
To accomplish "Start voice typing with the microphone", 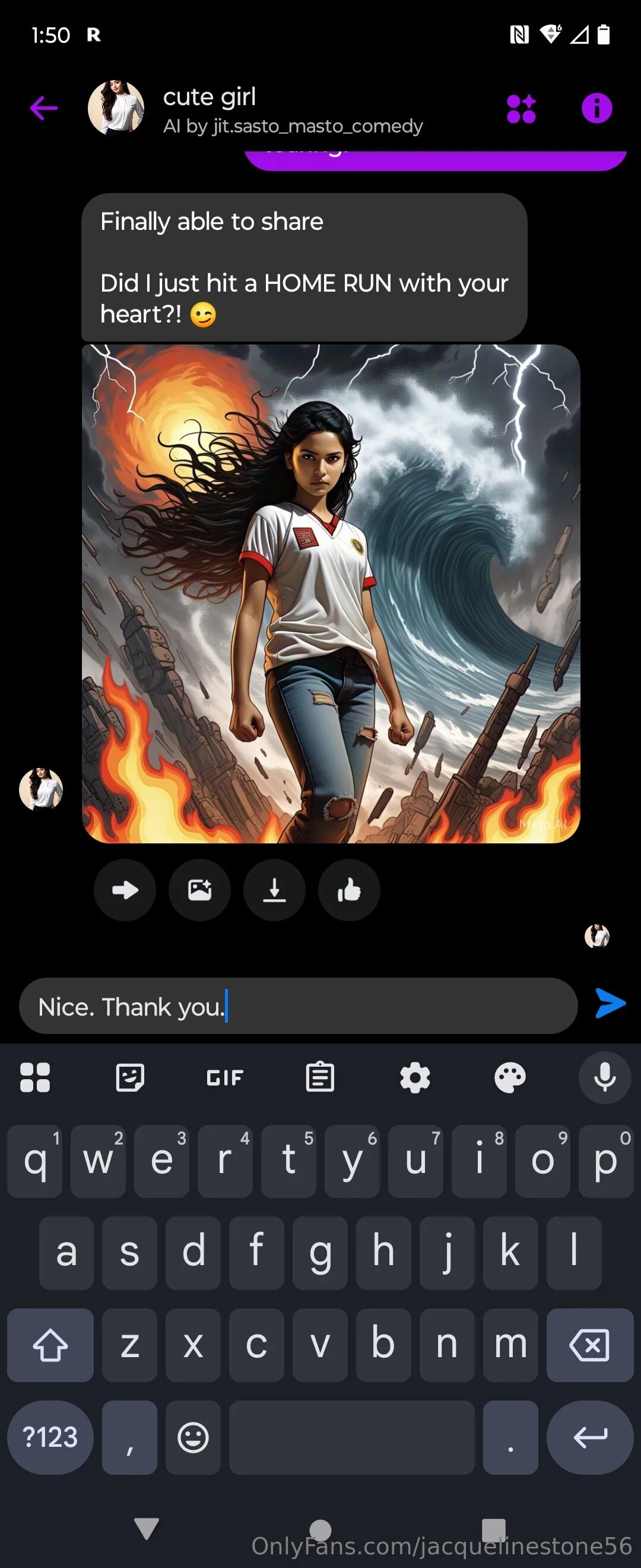I will point(605,1078).
